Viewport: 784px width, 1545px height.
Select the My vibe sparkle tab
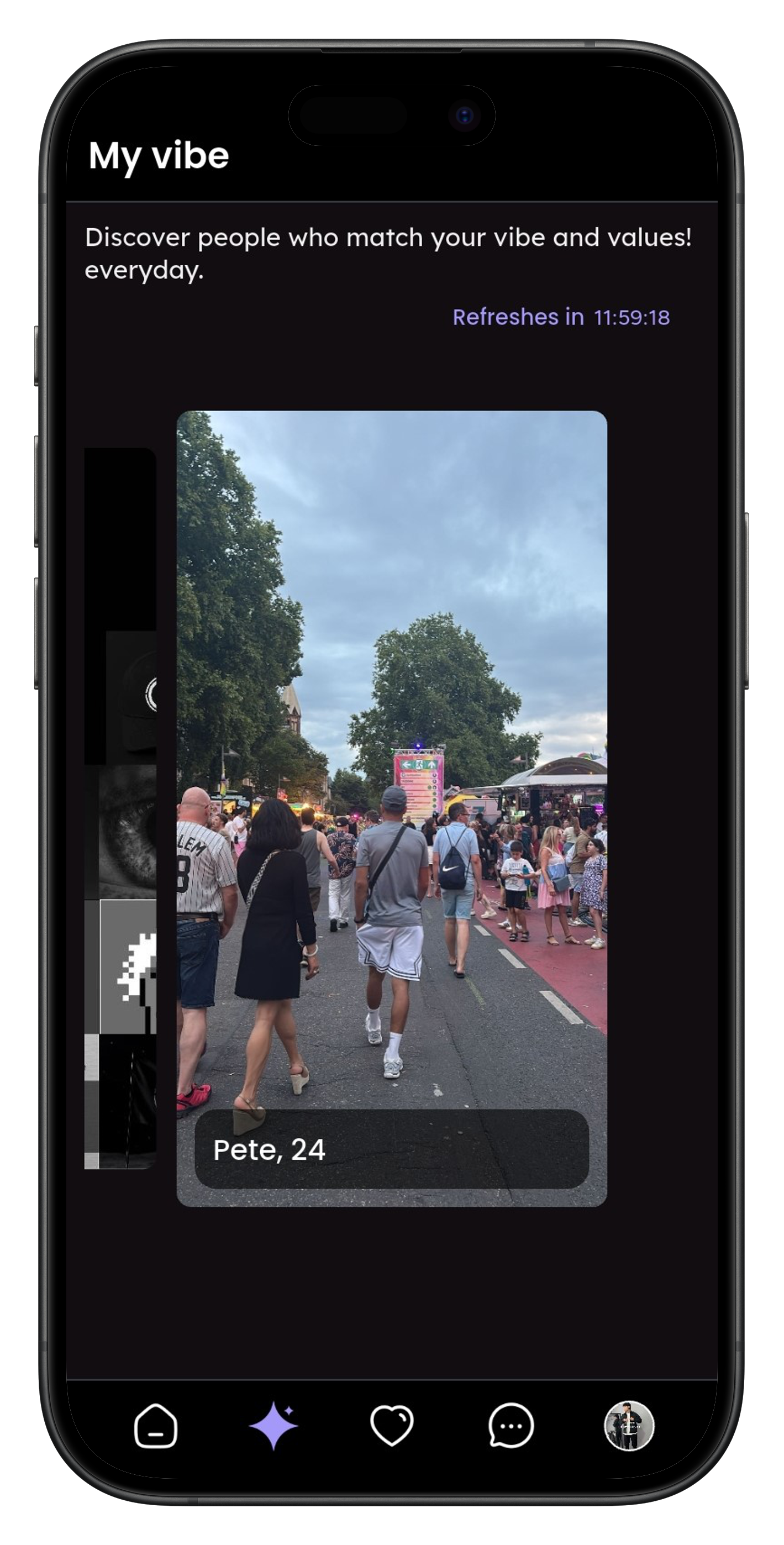(x=273, y=1426)
